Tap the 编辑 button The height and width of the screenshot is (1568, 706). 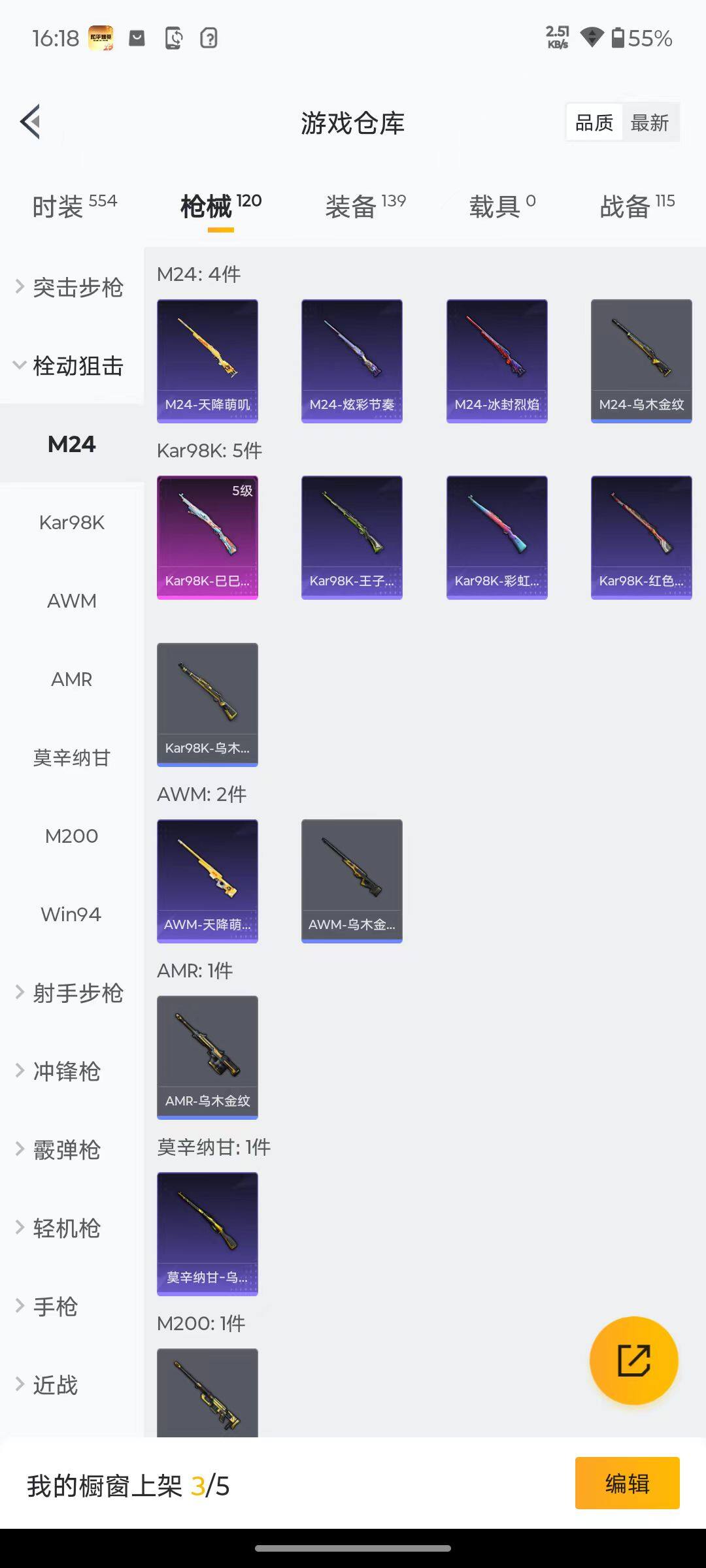(x=627, y=1484)
